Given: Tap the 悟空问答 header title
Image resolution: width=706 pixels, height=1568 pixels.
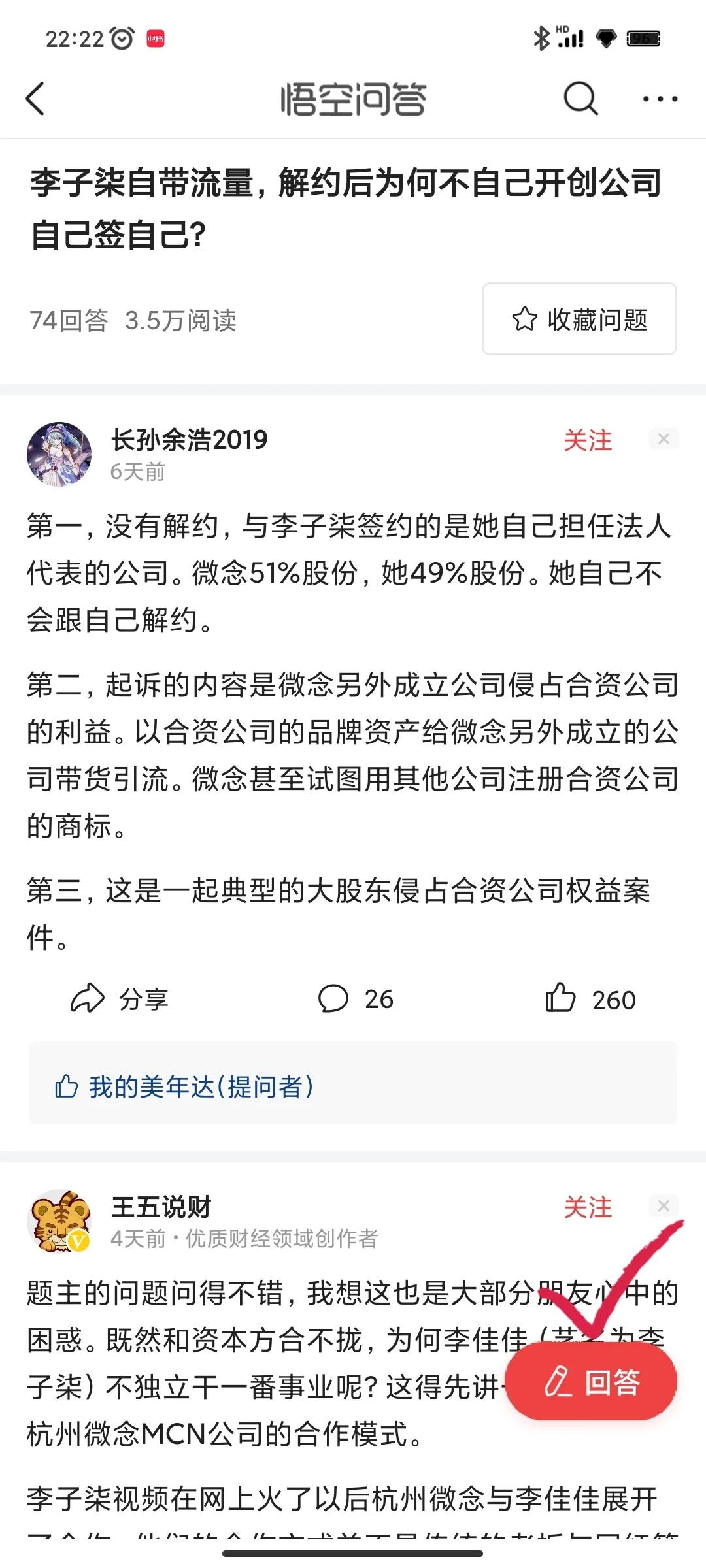Looking at the screenshot, I should (353, 98).
